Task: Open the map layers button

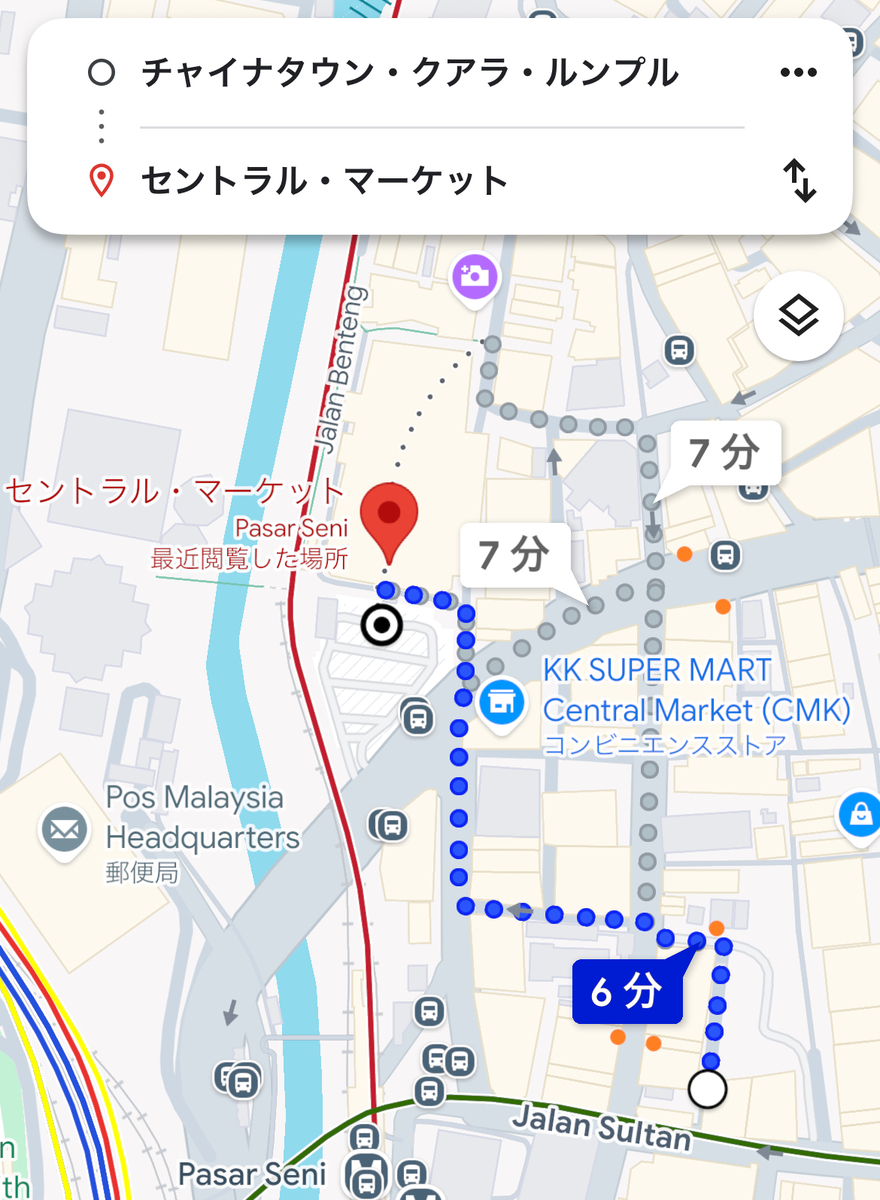Action: click(799, 317)
